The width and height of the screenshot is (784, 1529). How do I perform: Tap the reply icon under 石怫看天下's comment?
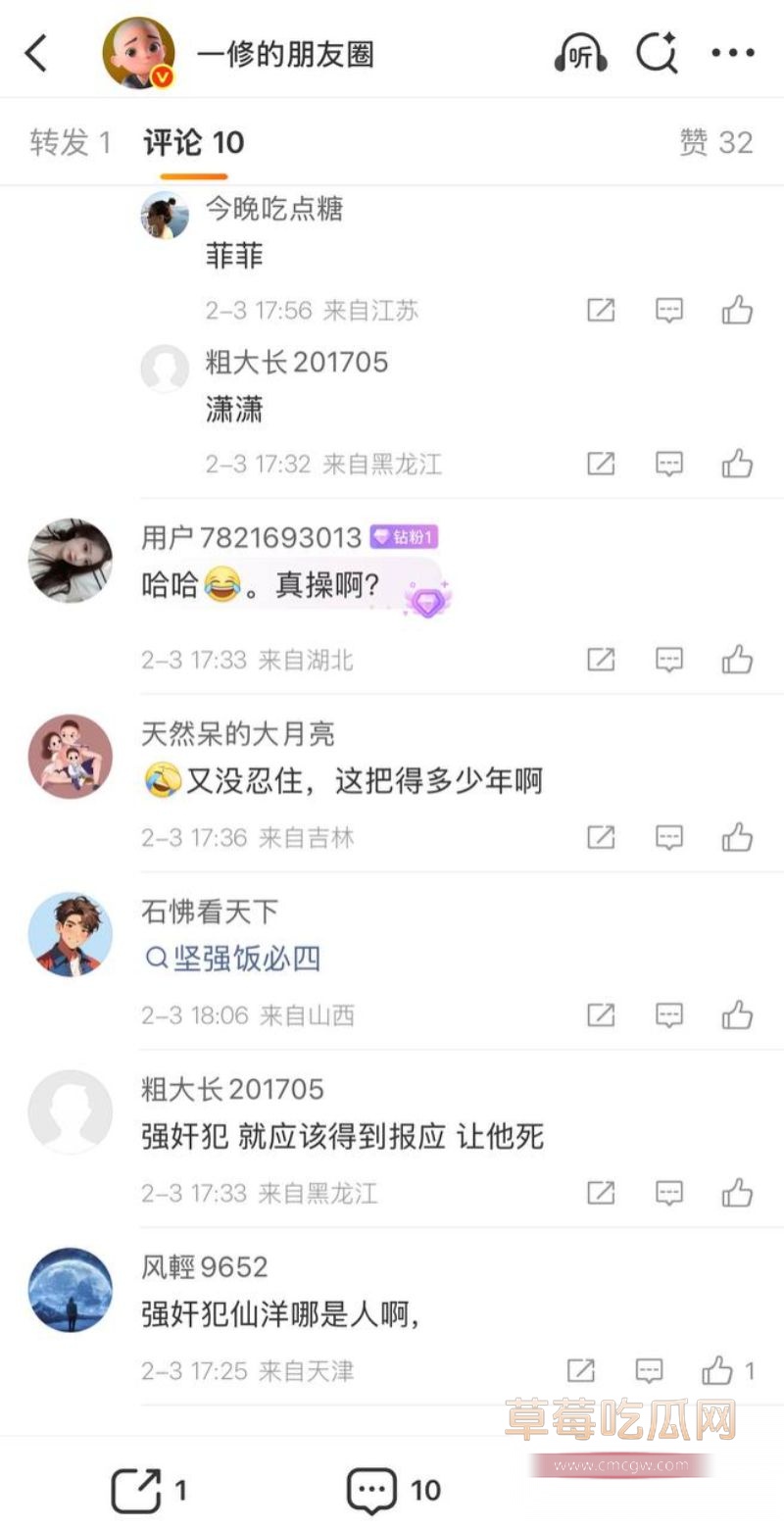(670, 1015)
